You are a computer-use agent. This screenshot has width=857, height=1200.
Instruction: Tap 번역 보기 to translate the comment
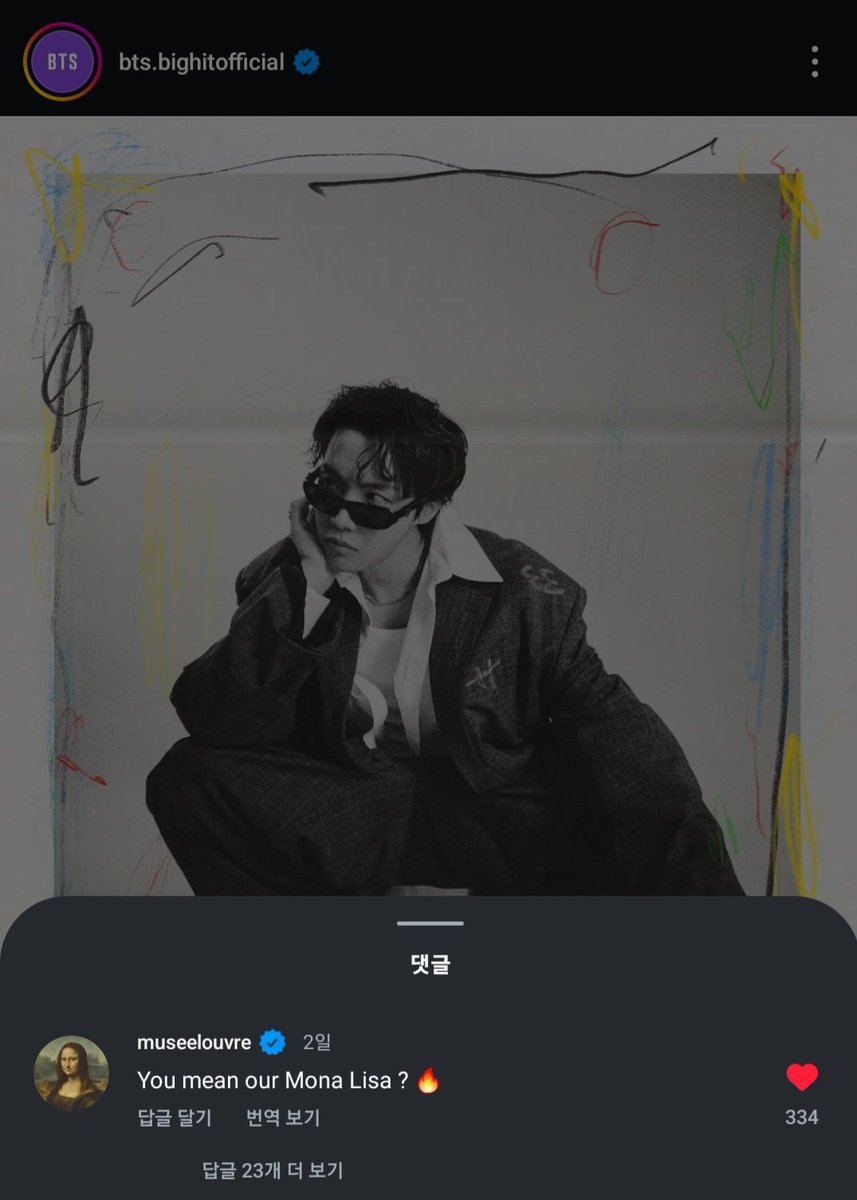click(283, 1118)
